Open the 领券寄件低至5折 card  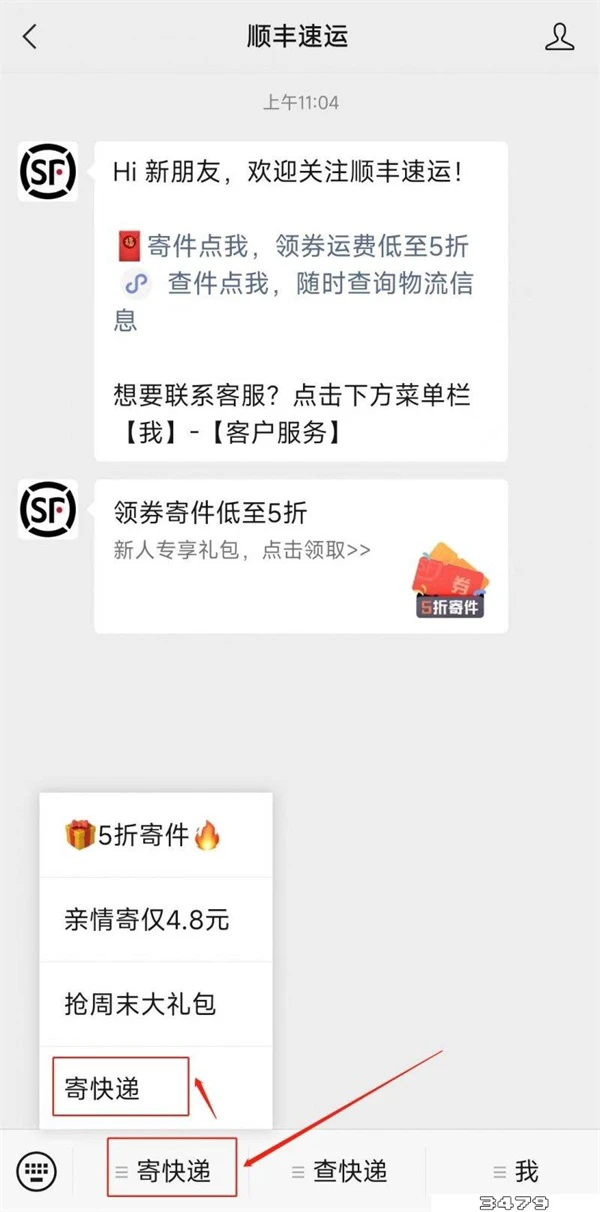300,555
